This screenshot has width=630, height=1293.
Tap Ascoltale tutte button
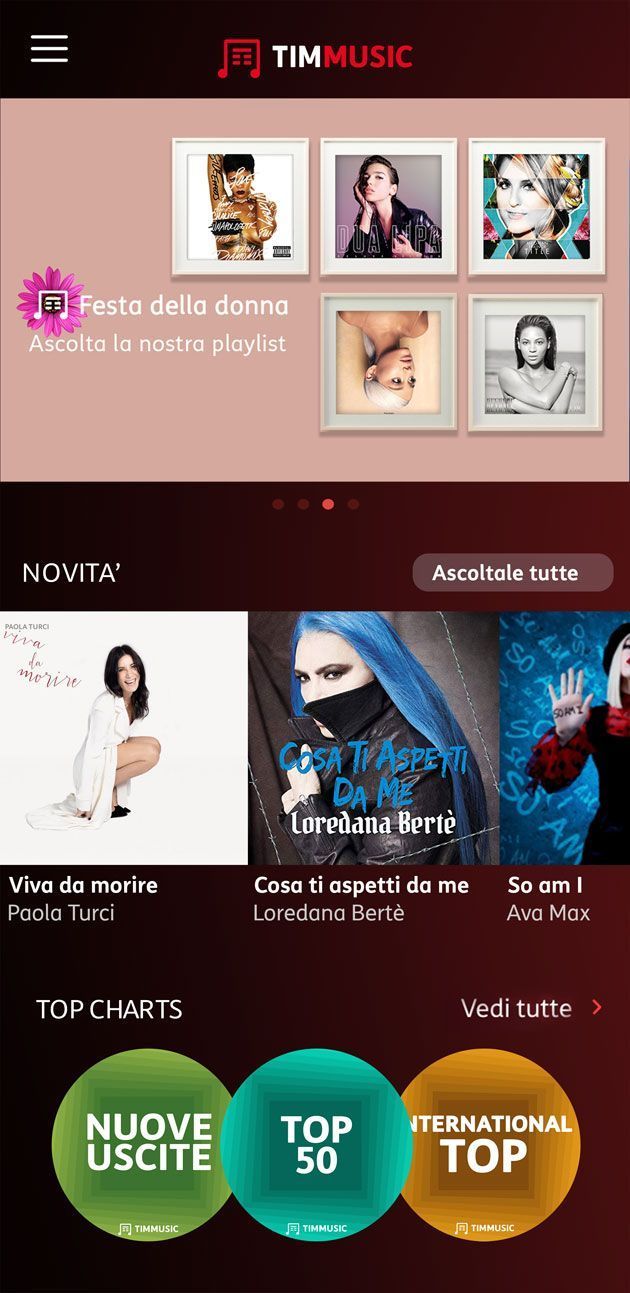pyautogui.click(x=512, y=573)
